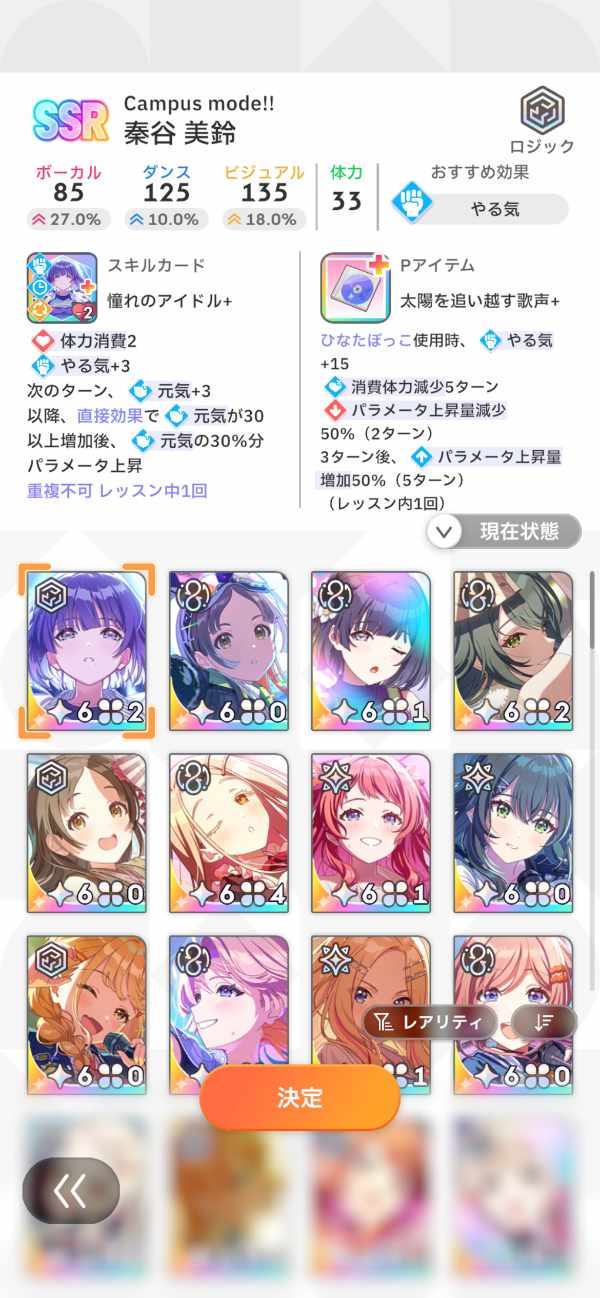Select the brown-haired girl with striped ribbon
Viewport: 600px width, 1298px height.
[87, 832]
